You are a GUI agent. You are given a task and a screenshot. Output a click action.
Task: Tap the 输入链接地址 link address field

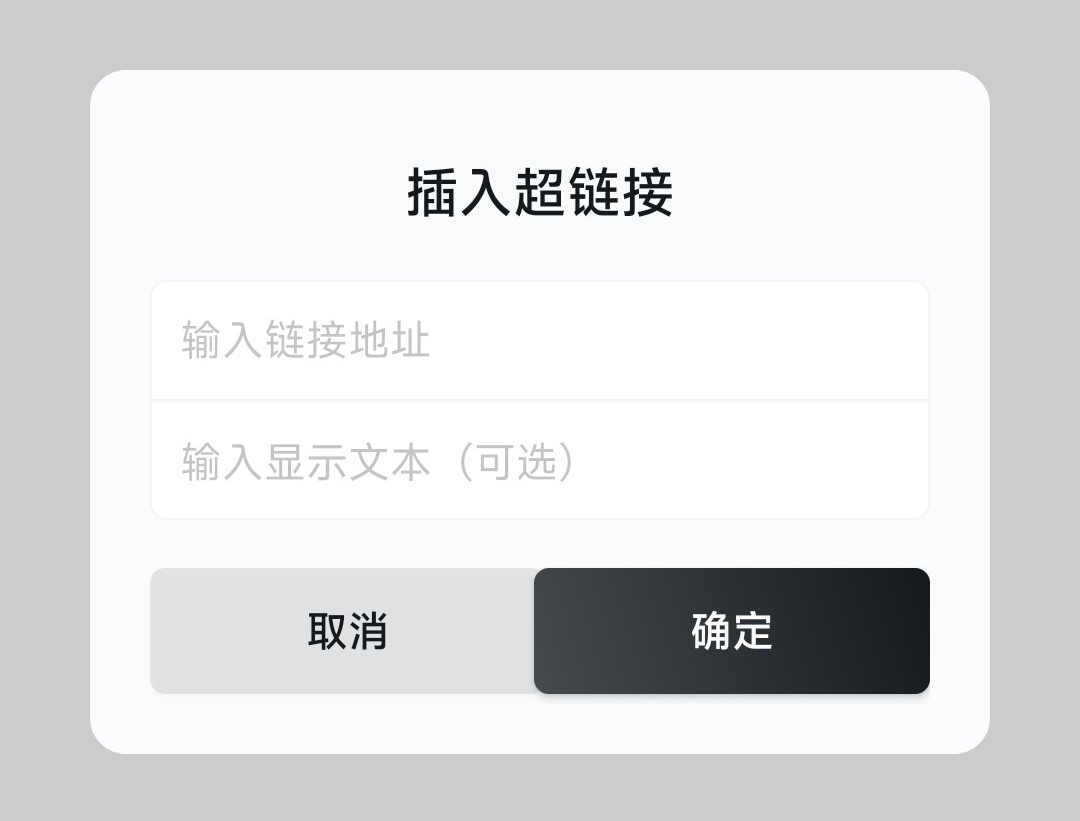pyautogui.click(x=540, y=341)
